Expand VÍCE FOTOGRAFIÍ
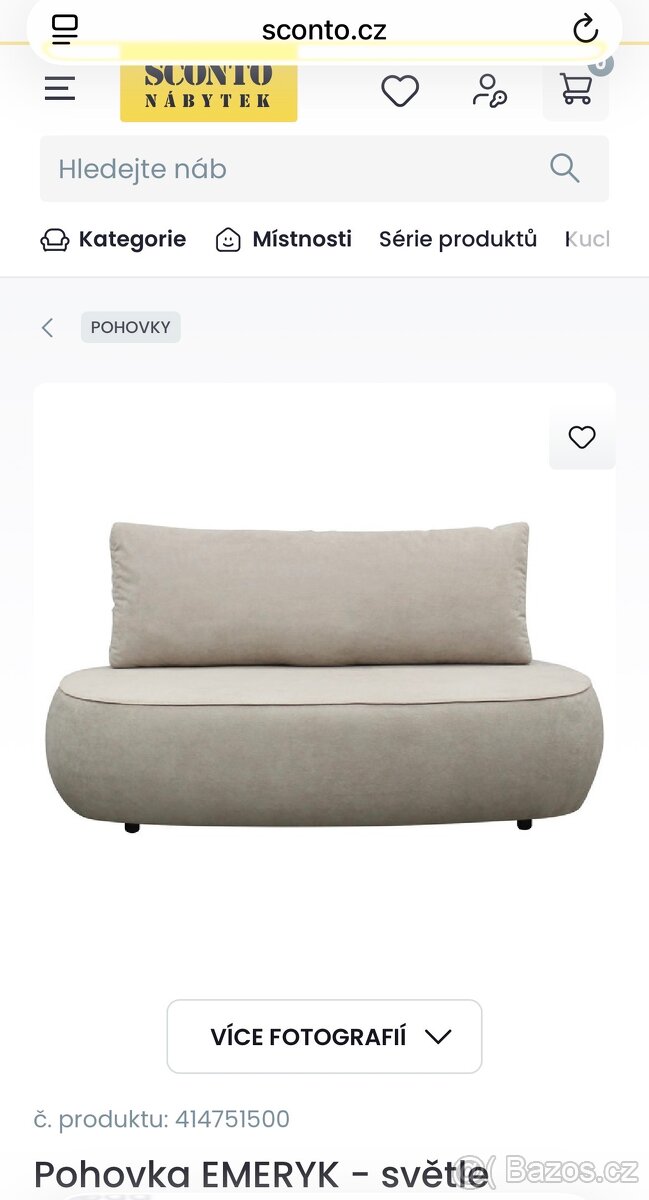Viewport: 649px width, 1200px height. click(324, 1037)
